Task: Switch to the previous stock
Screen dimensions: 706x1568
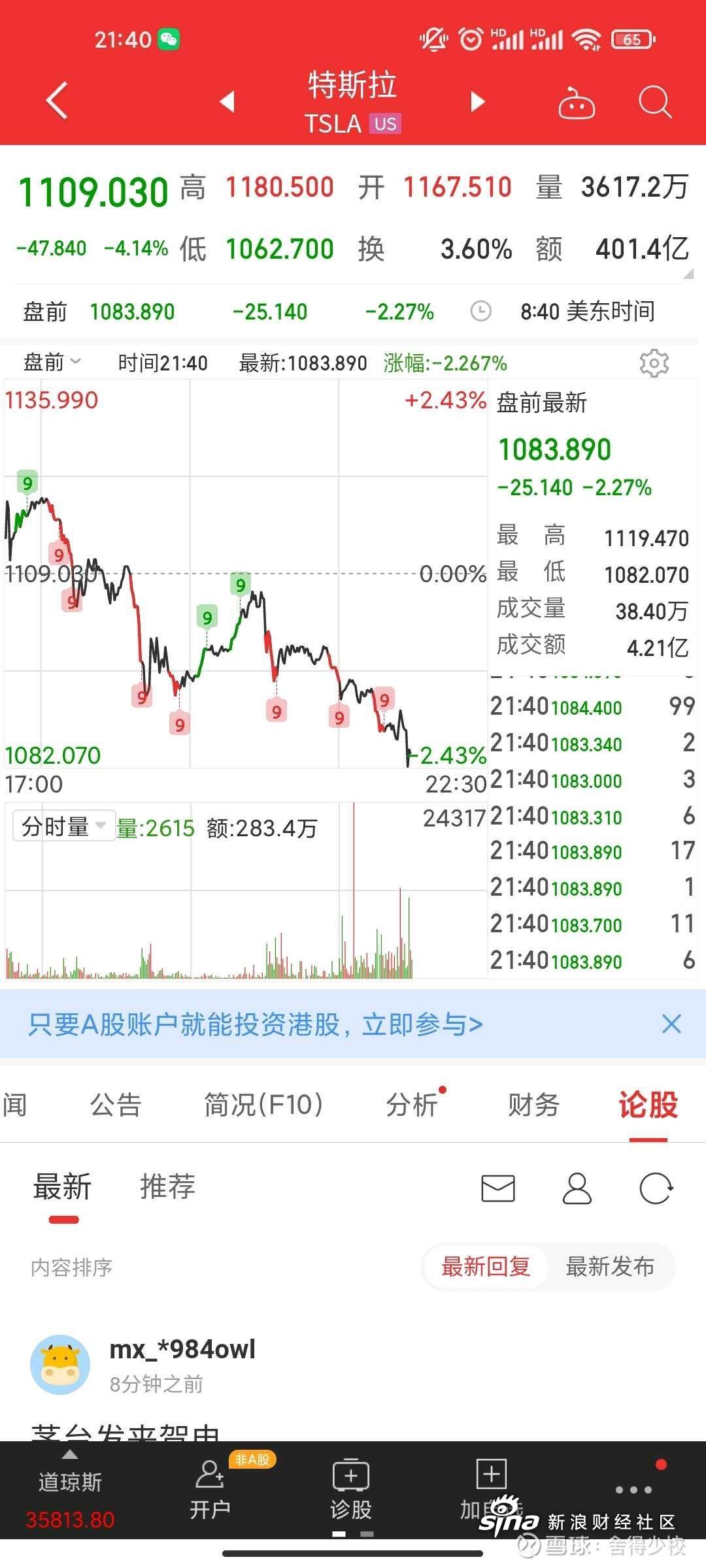Action: [227, 101]
